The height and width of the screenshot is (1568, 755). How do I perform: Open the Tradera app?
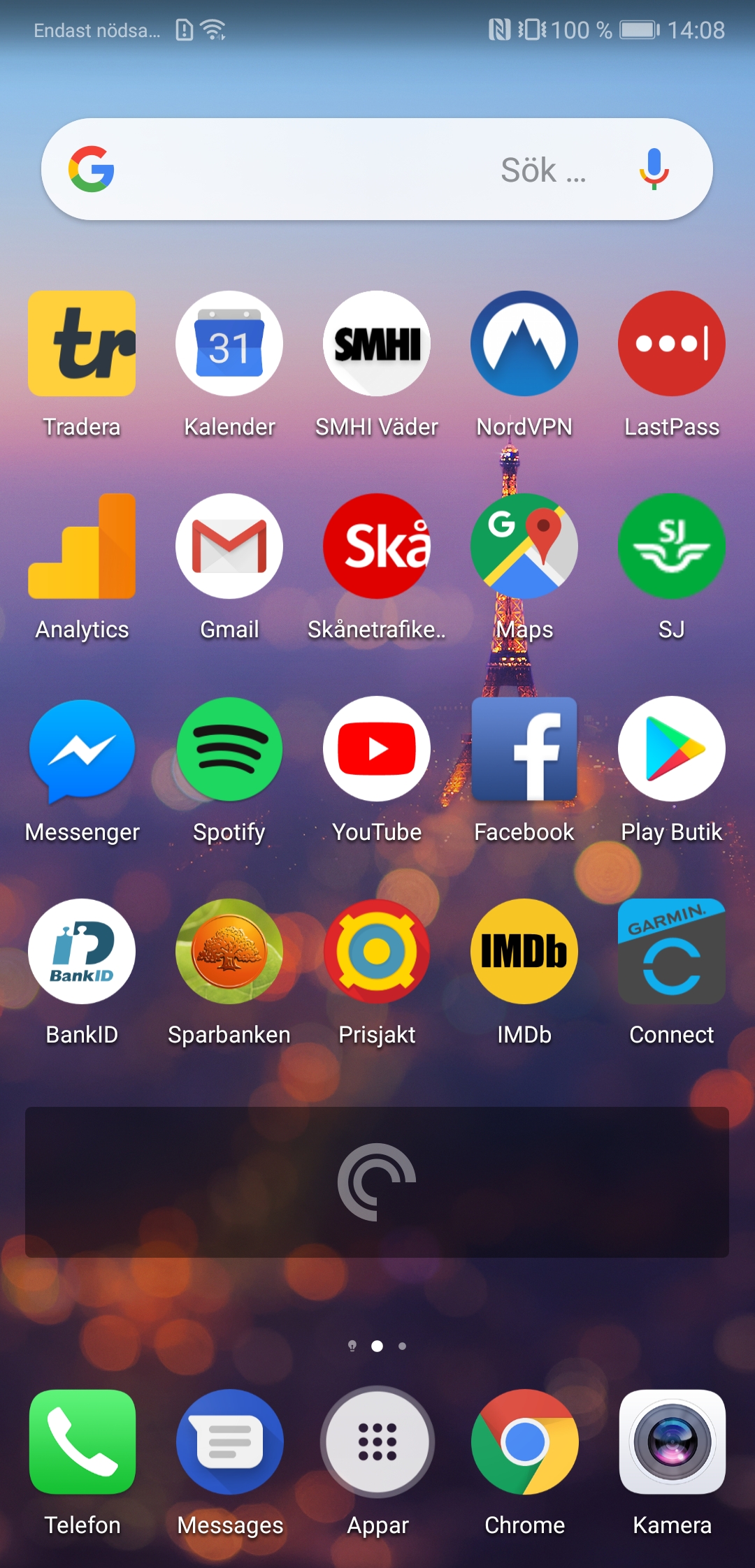(82, 344)
